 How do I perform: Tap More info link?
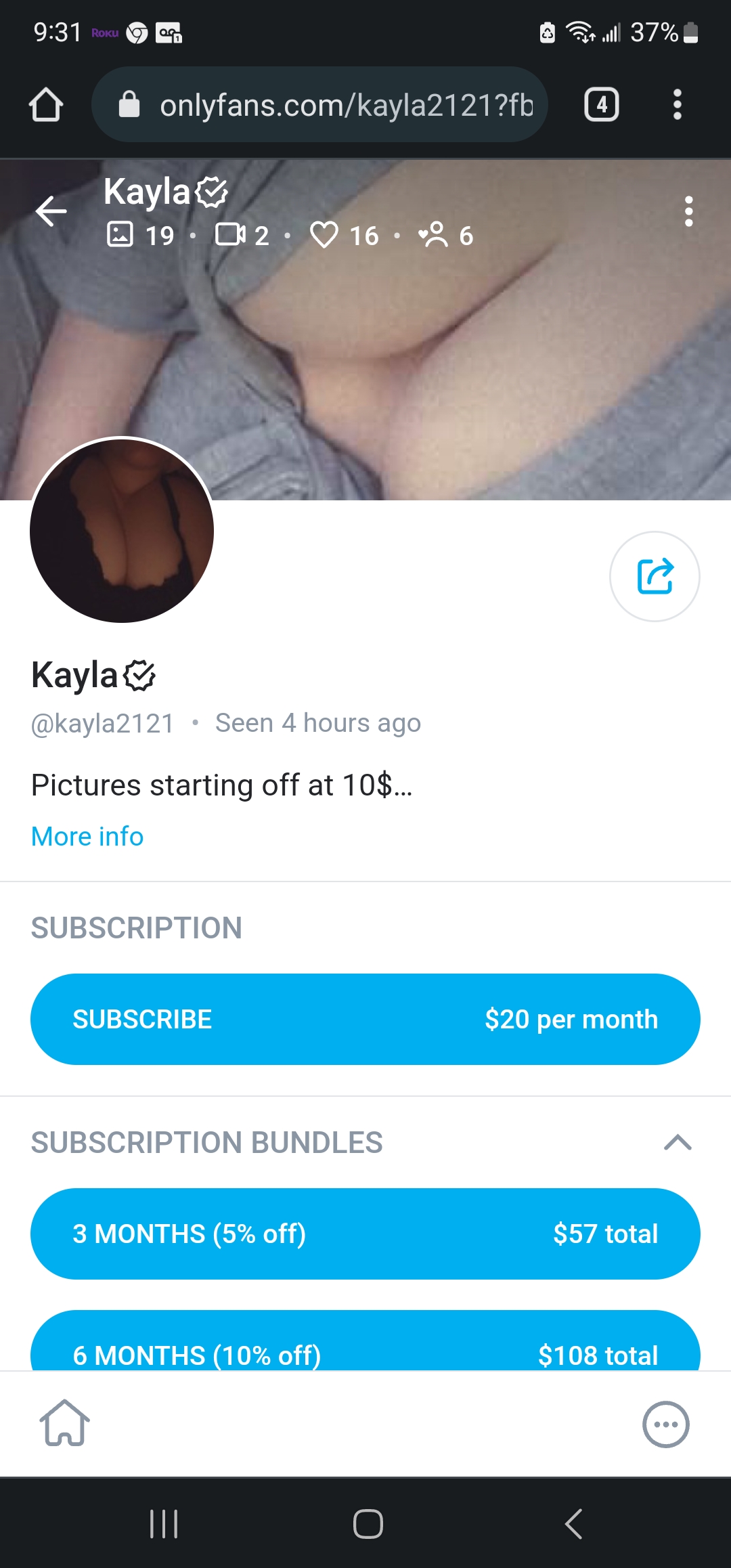(x=87, y=837)
